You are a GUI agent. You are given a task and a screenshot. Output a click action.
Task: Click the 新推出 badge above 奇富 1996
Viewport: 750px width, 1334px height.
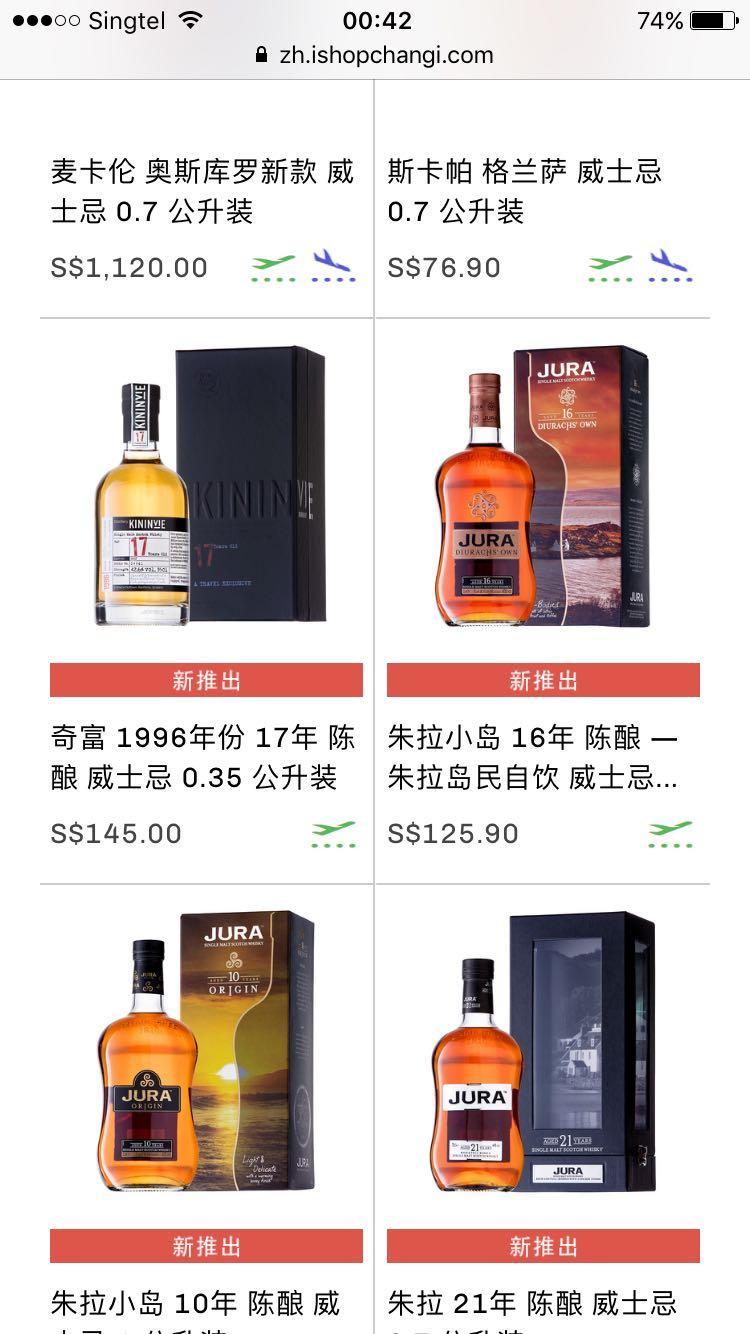(x=205, y=680)
